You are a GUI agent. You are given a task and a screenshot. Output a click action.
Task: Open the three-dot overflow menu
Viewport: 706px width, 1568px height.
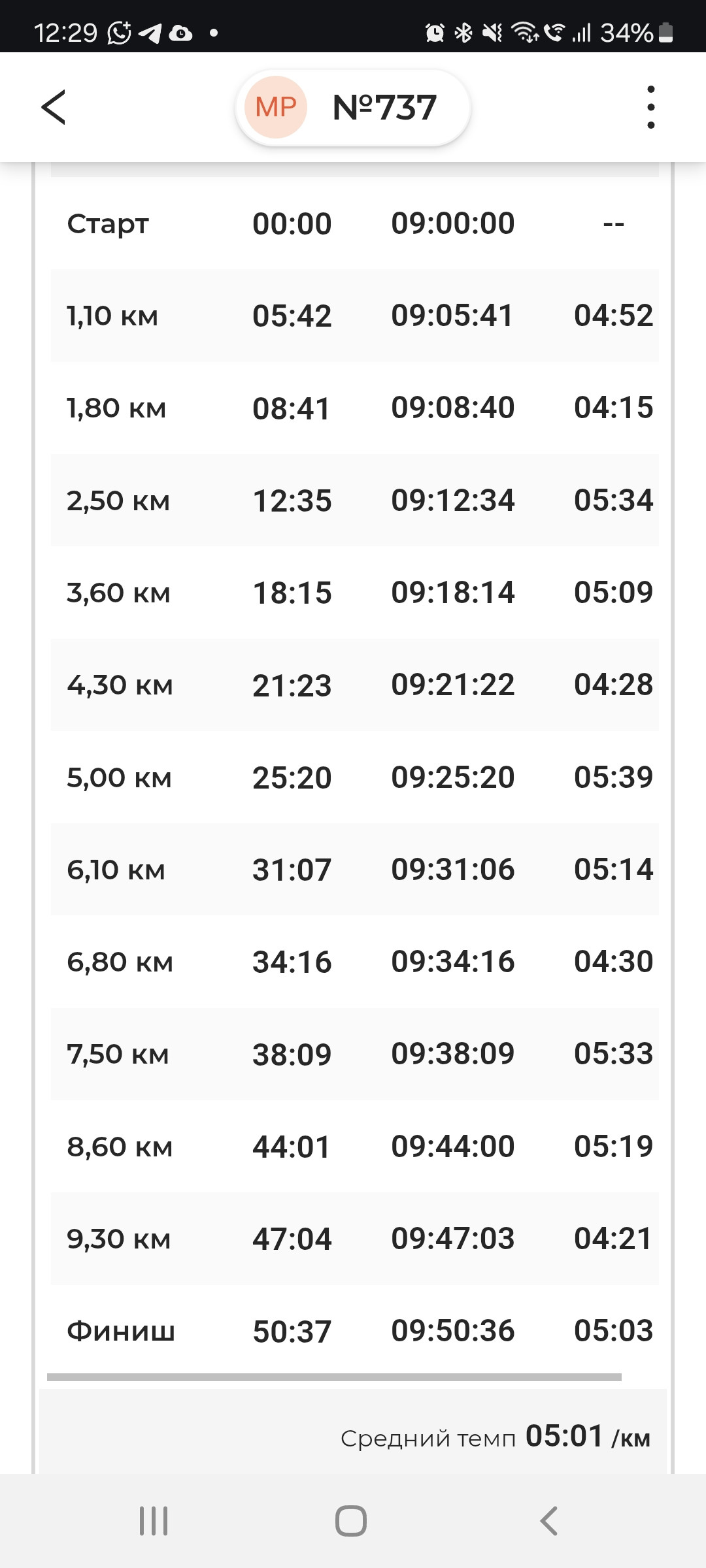[x=650, y=107]
